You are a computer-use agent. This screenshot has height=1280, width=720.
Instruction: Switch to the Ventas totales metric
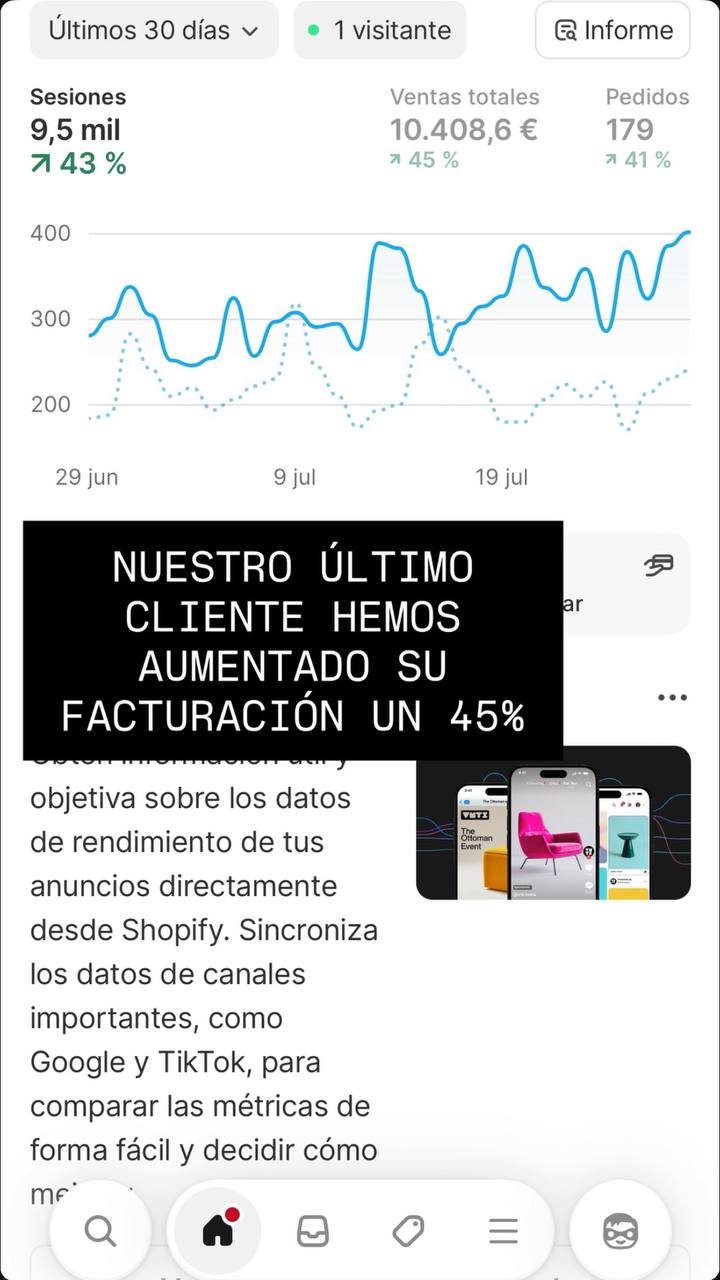point(464,128)
